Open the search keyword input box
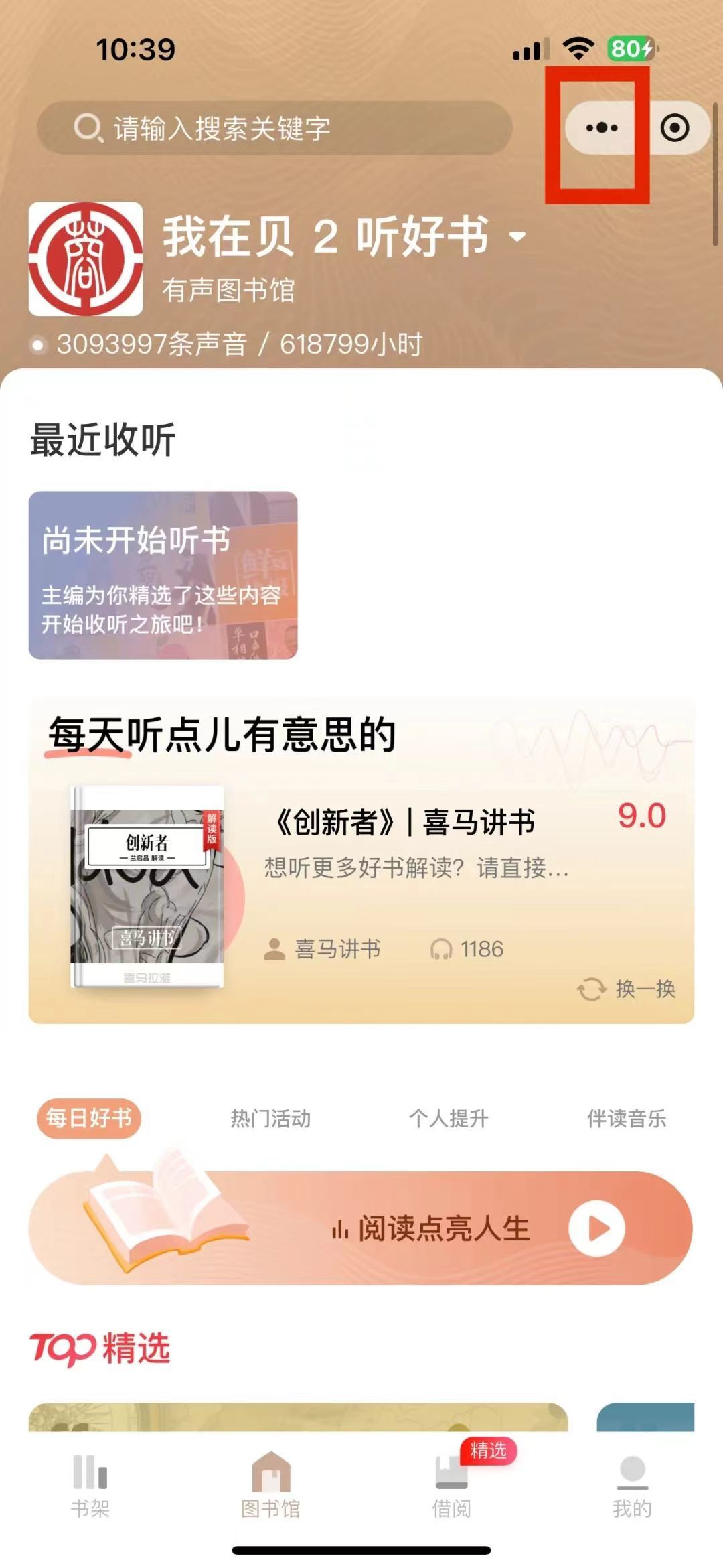This screenshot has width=723, height=1568. coord(274,128)
